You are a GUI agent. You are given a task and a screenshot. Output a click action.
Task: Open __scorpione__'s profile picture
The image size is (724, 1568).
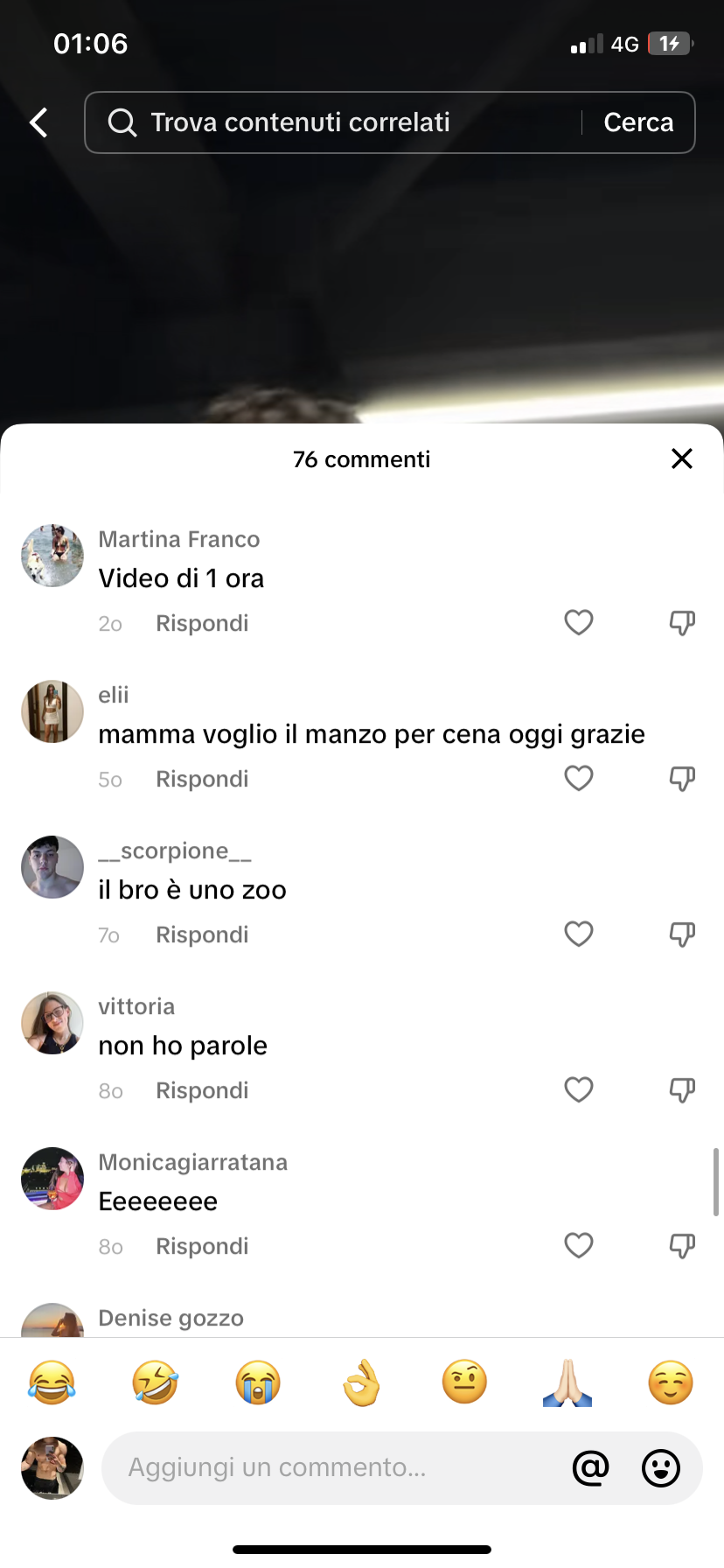pos(52,867)
